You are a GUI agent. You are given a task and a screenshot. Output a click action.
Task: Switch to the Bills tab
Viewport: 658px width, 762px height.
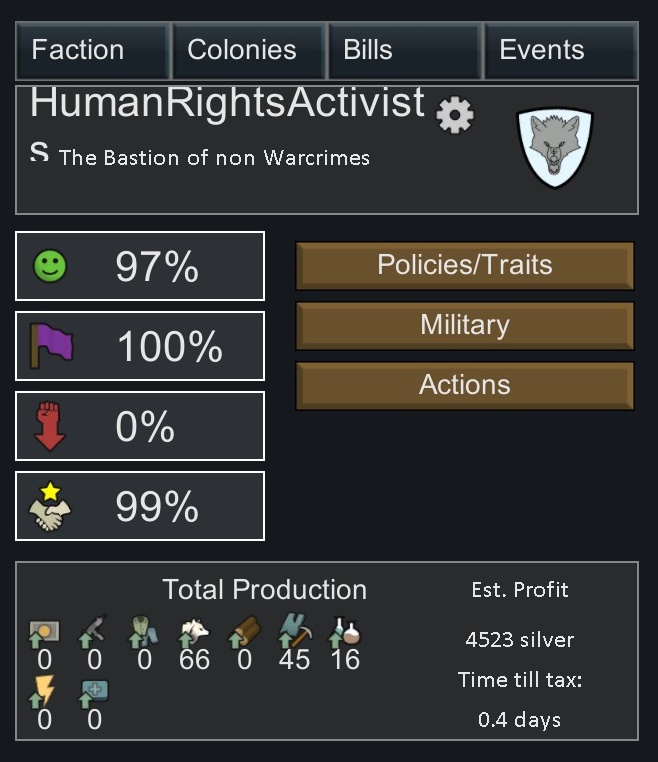click(405, 50)
